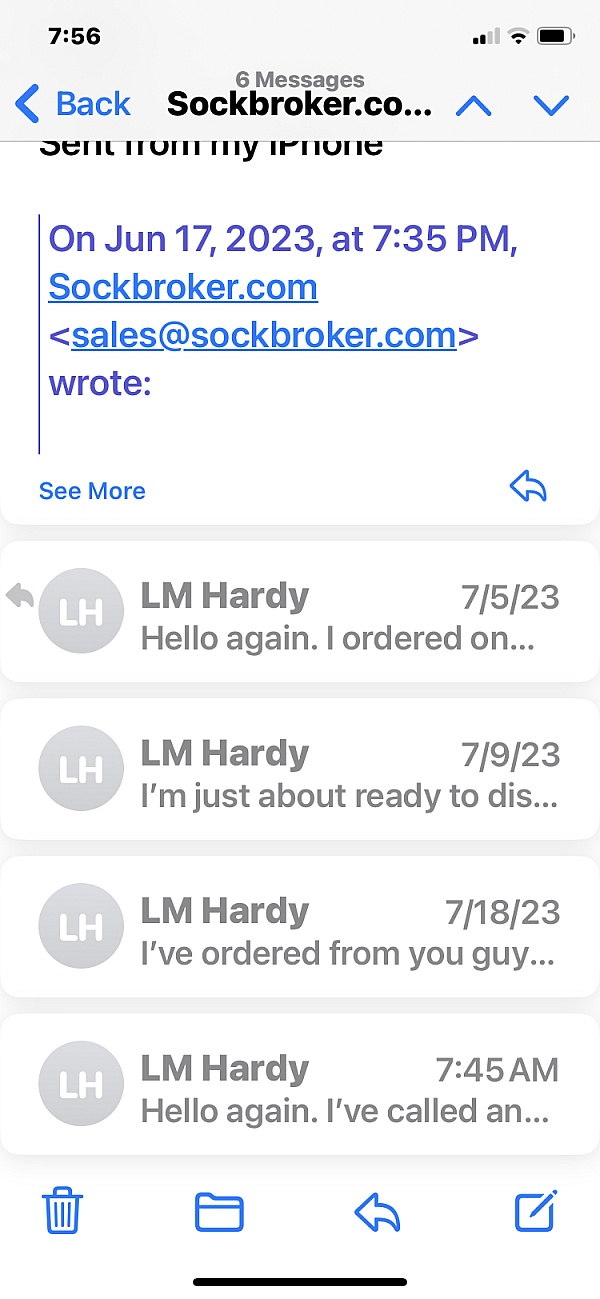The width and height of the screenshot is (600, 1299).
Task: Reply using the arrow beside See More
Action: click(528, 487)
